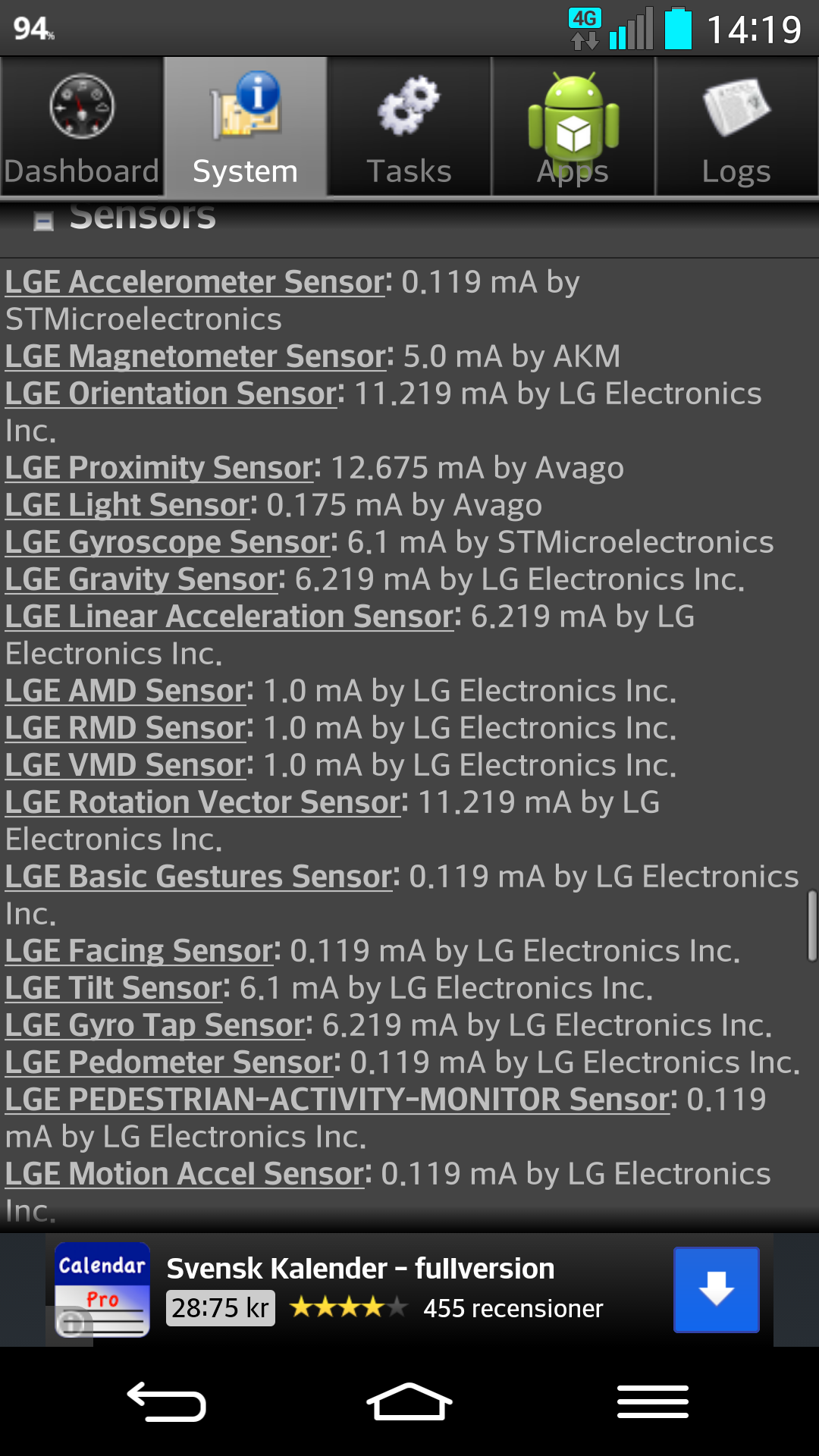This screenshot has width=819, height=1456.
Task: Open the system menu button
Action: point(653,1401)
